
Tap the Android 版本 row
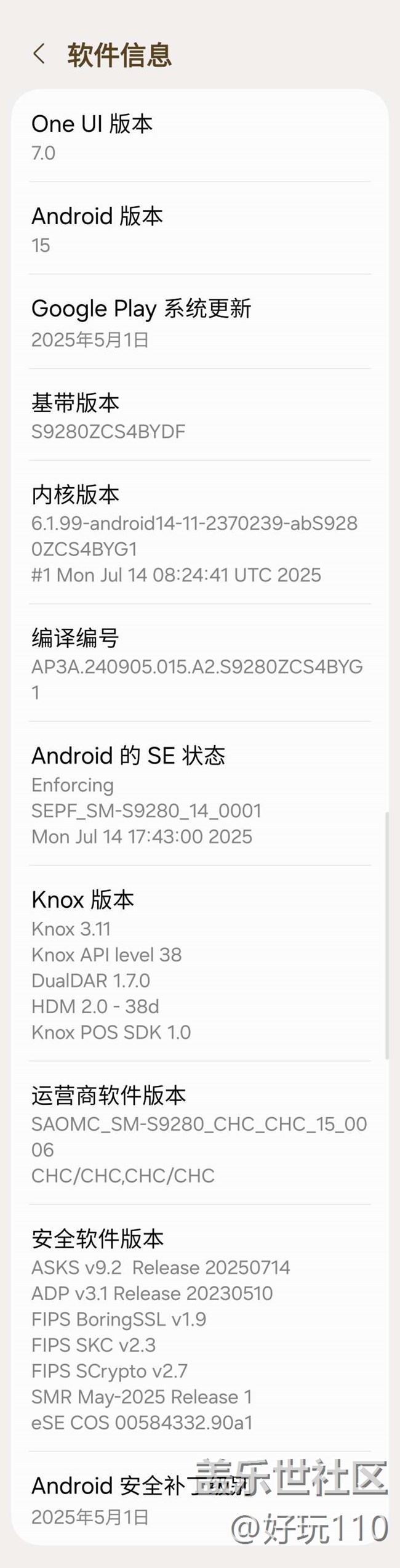pyautogui.click(x=199, y=229)
